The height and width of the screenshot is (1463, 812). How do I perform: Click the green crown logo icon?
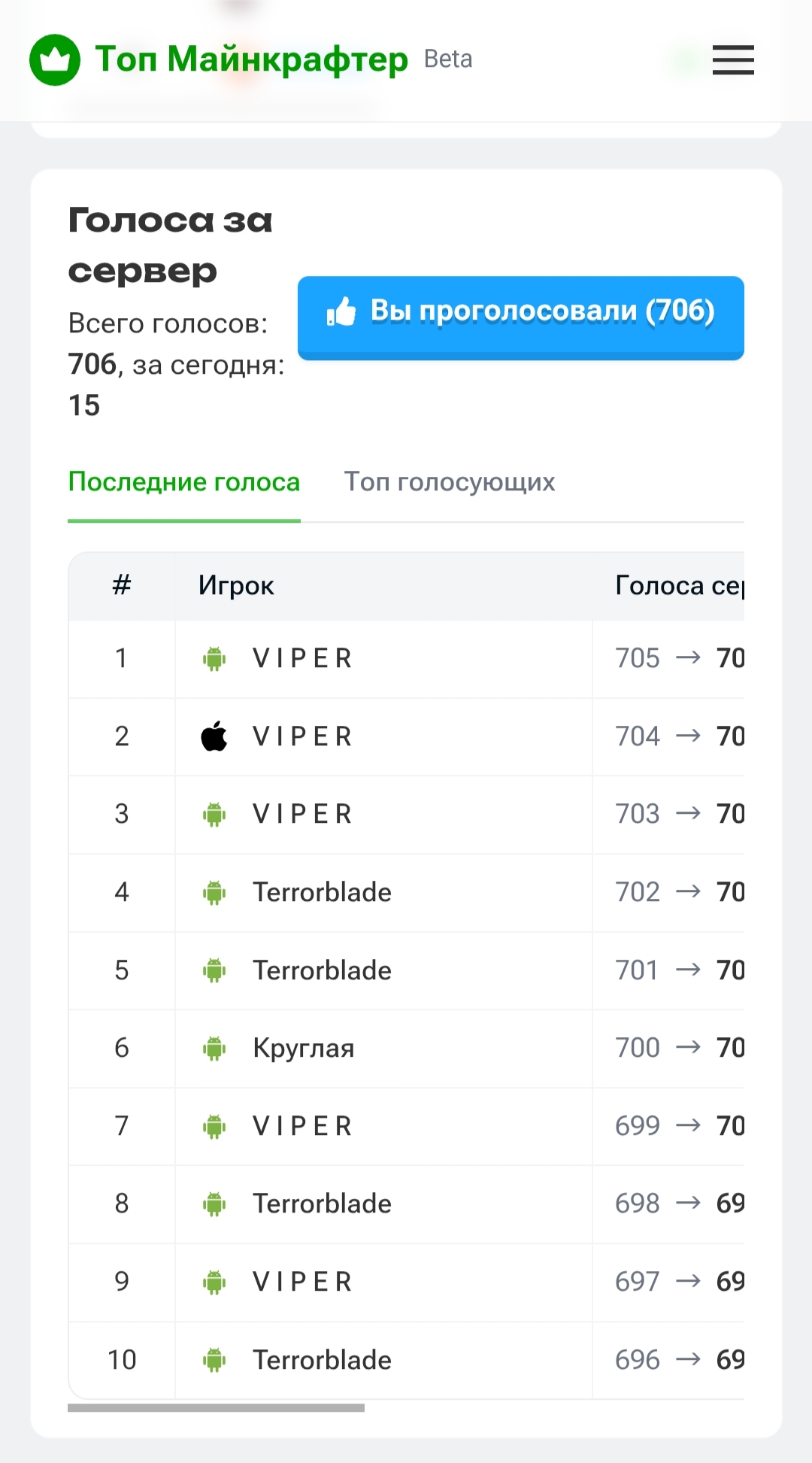(x=53, y=59)
